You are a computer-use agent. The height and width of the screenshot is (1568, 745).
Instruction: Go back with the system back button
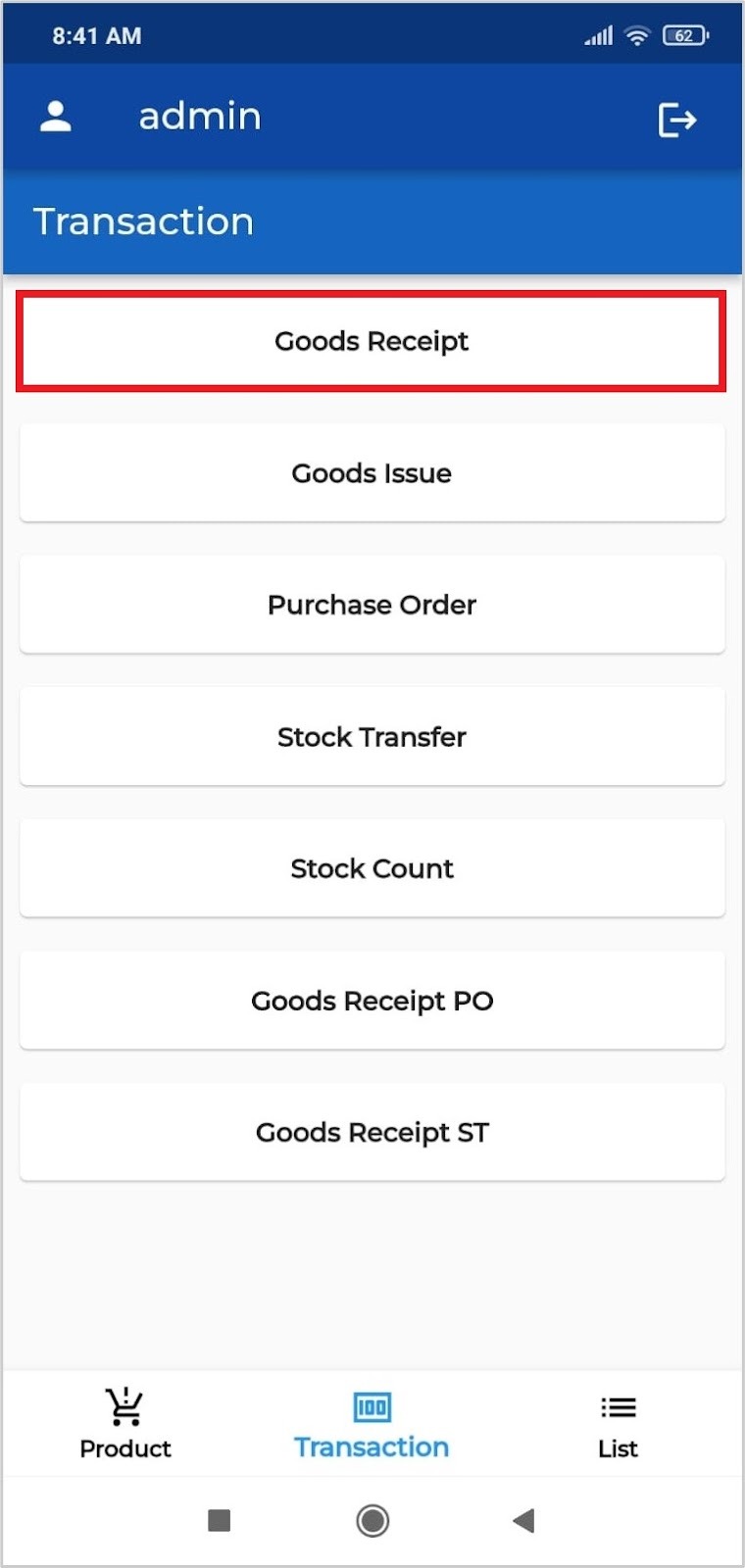(x=523, y=1520)
